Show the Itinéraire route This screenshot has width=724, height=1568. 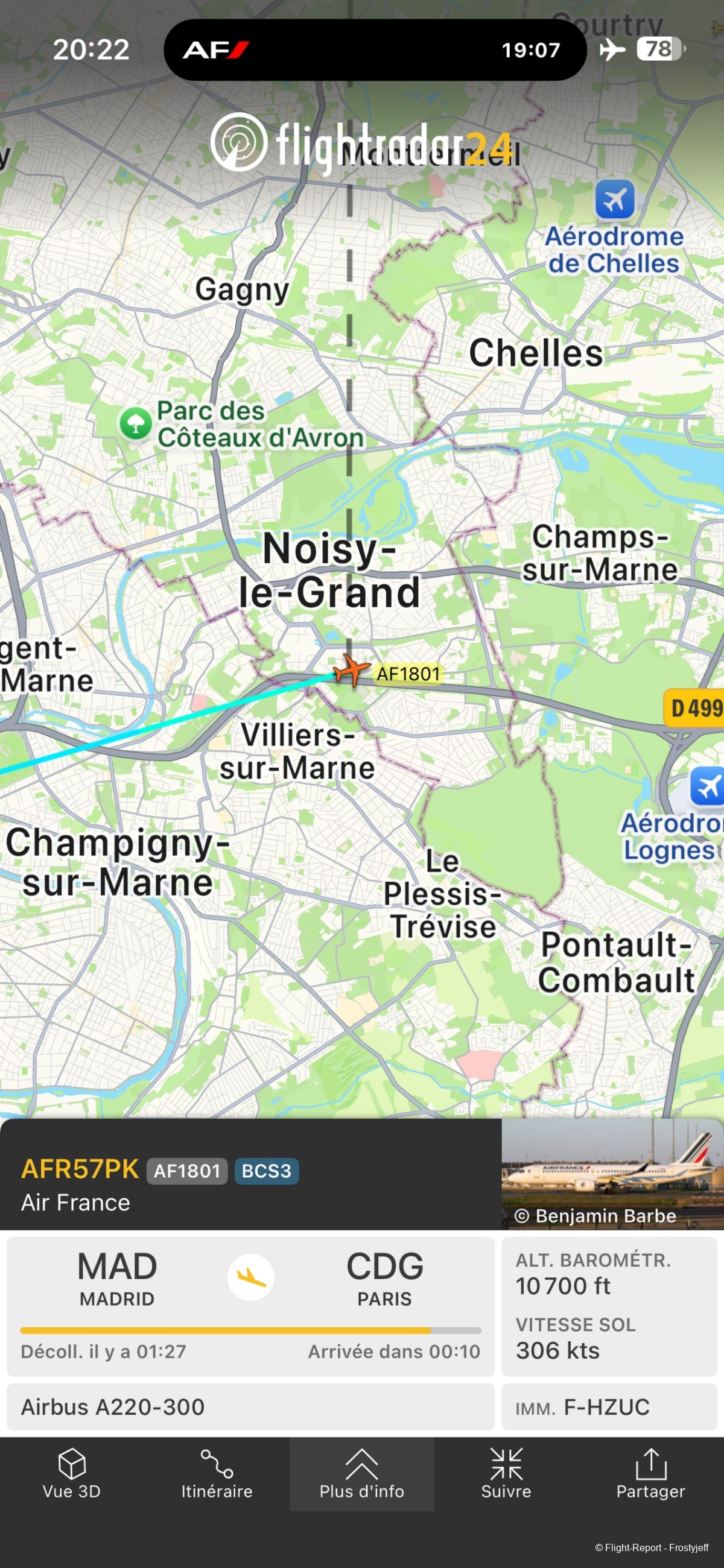pyautogui.click(x=217, y=1474)
